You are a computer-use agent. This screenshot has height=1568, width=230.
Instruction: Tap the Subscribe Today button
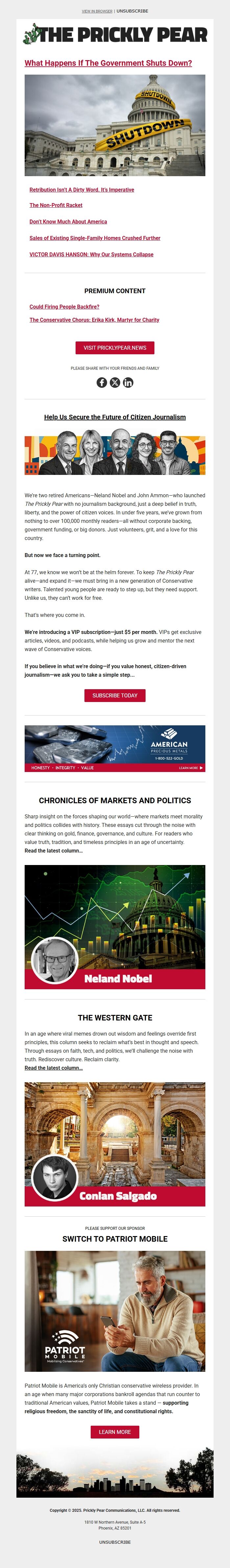pos(114,695)
